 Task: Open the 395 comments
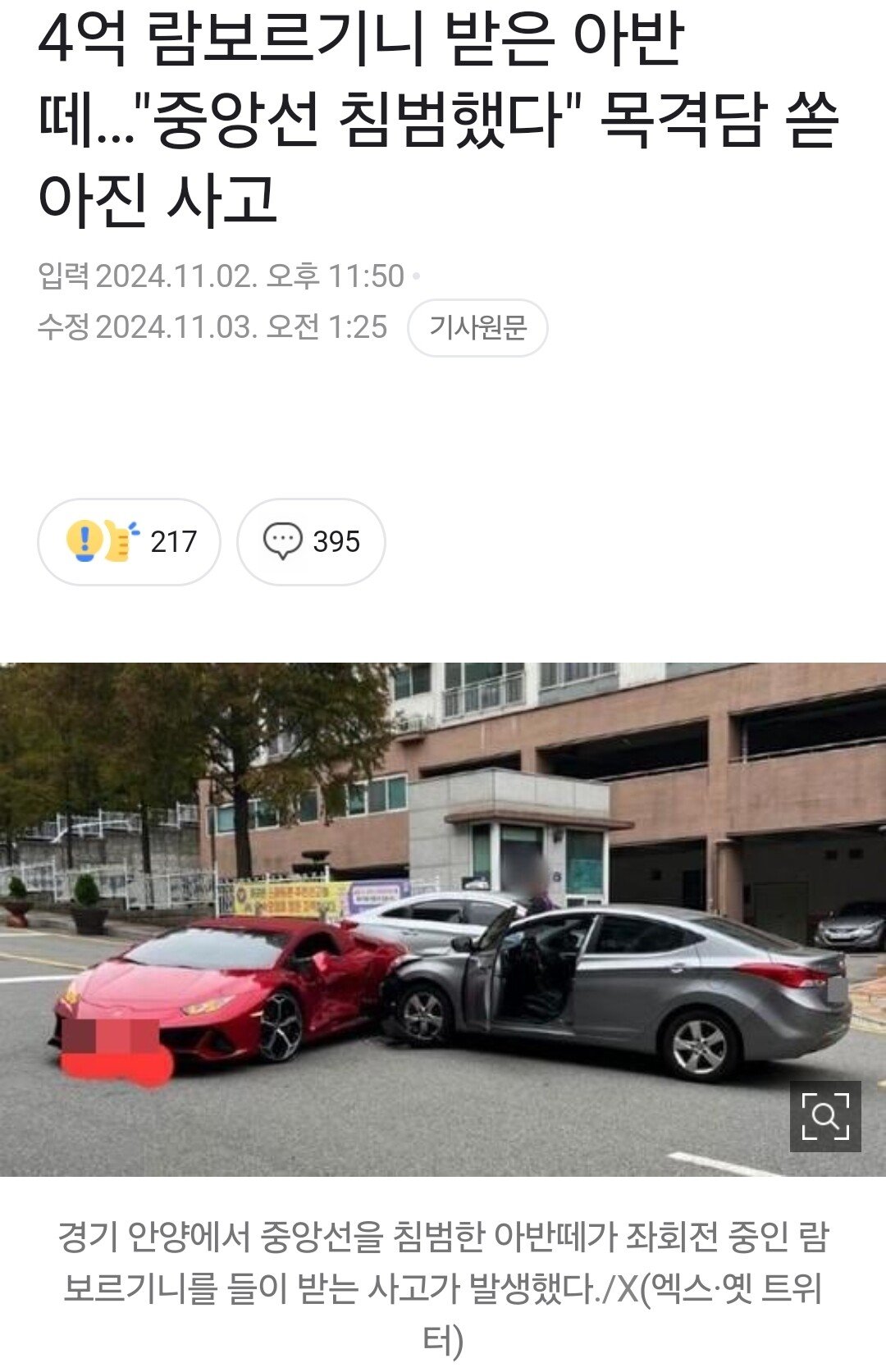pos(311,542)
